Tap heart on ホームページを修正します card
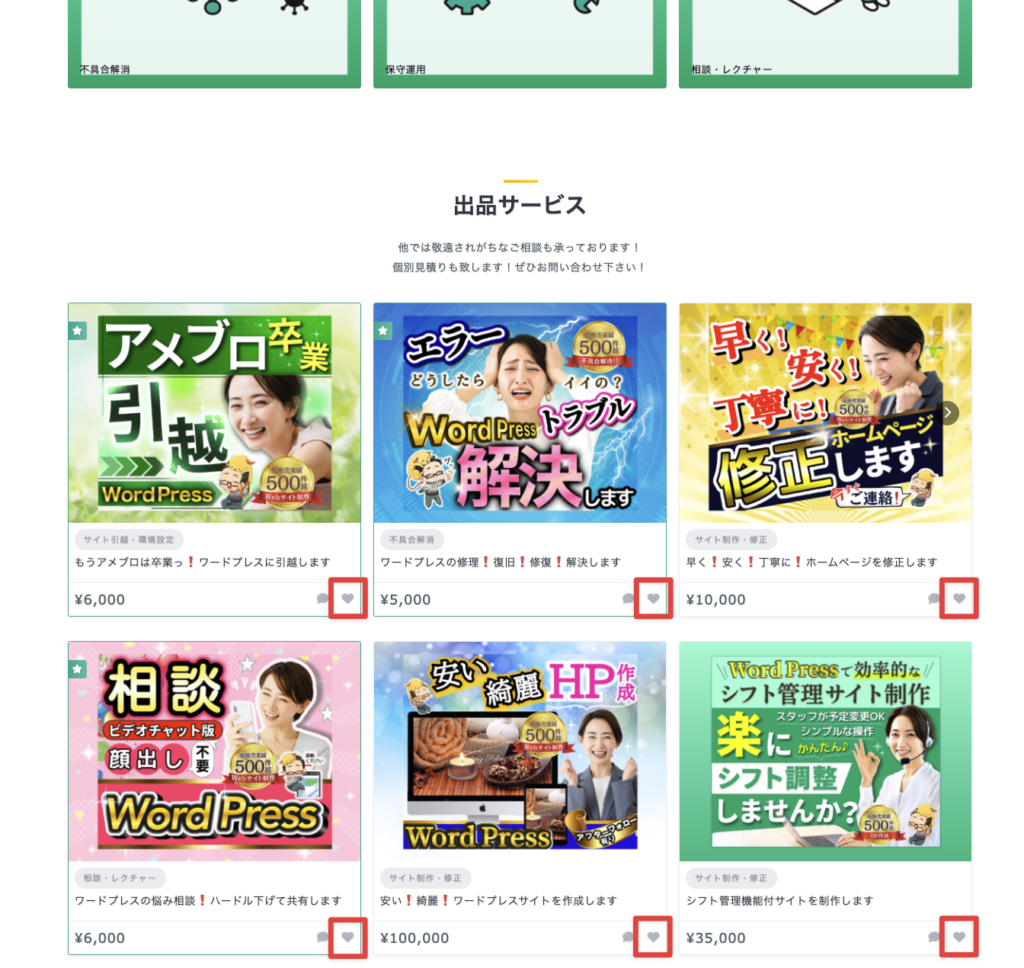 coord(959,598)
